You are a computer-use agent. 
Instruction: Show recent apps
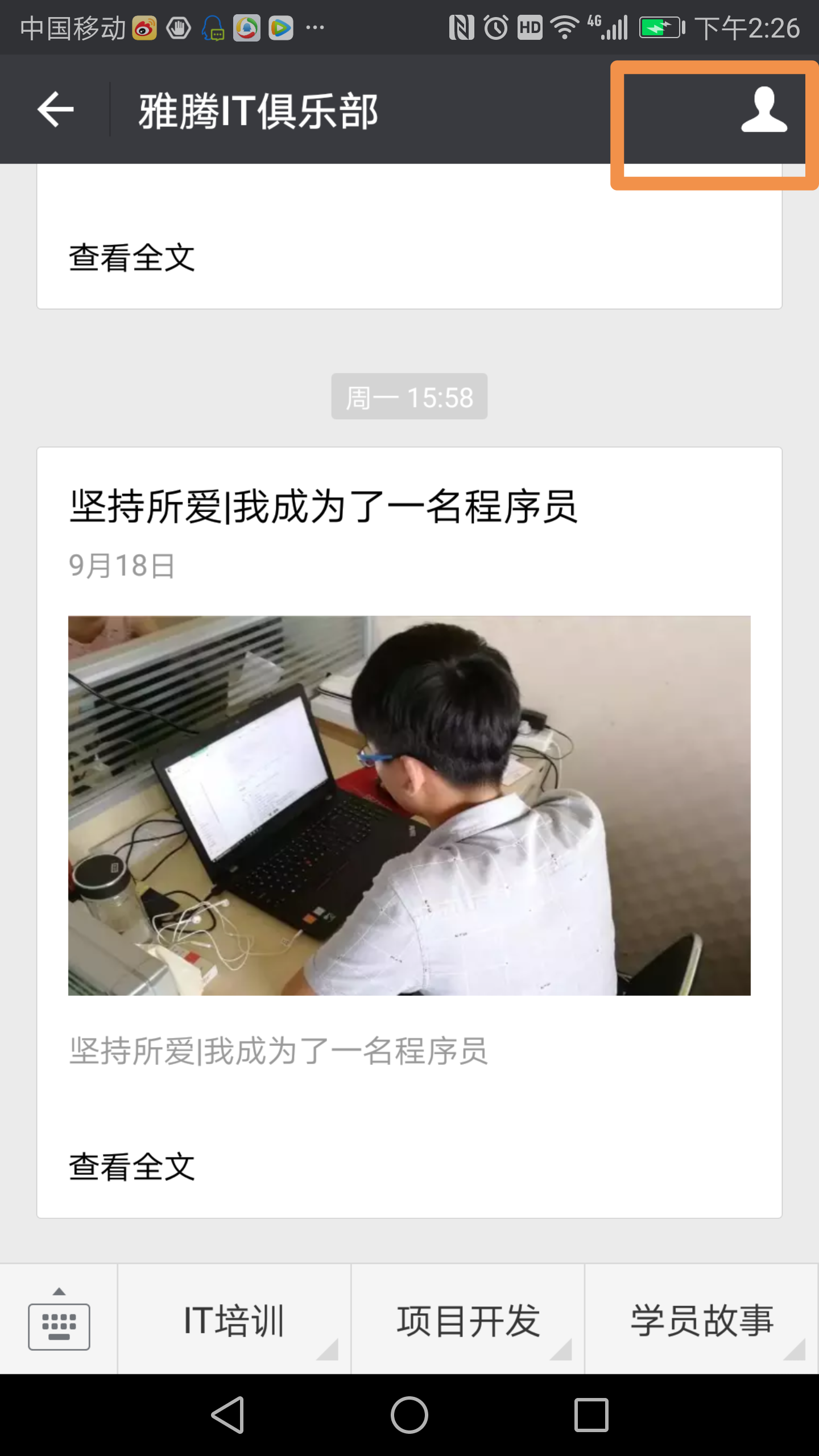pos(591,1415)
